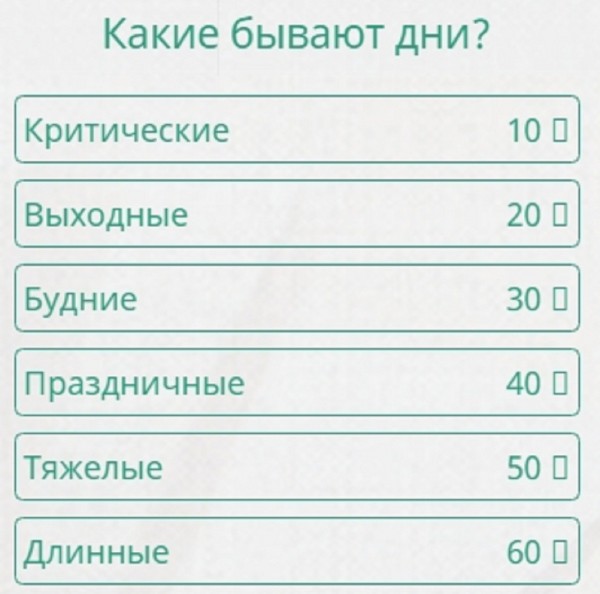Pick the Праздничные answer row
This screenshot has height=594, width=600.
point(297,382)
